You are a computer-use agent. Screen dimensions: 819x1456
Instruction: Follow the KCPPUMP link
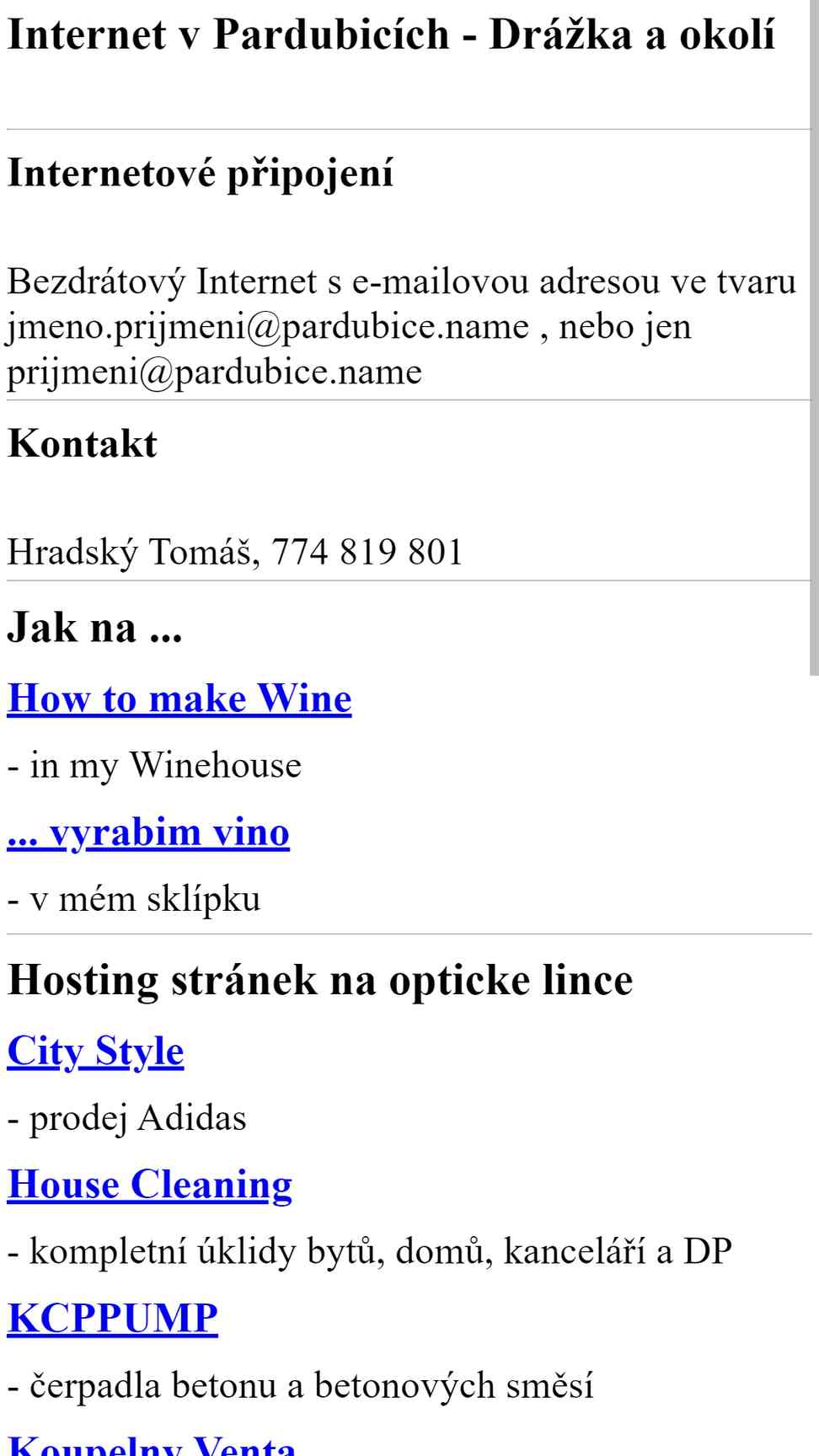tap(112, 1318)
